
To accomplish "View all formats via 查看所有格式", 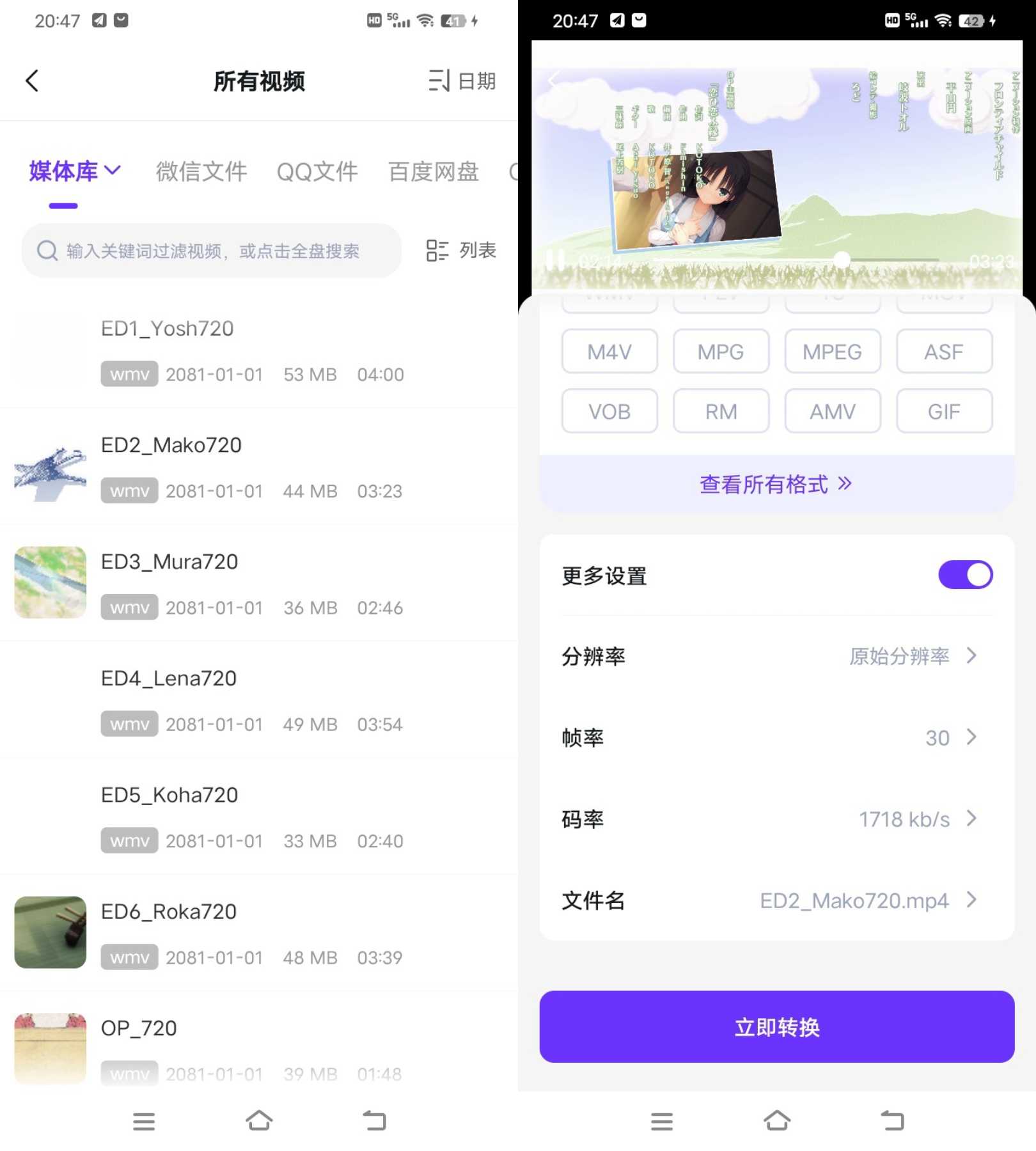I will click(776, 484).
